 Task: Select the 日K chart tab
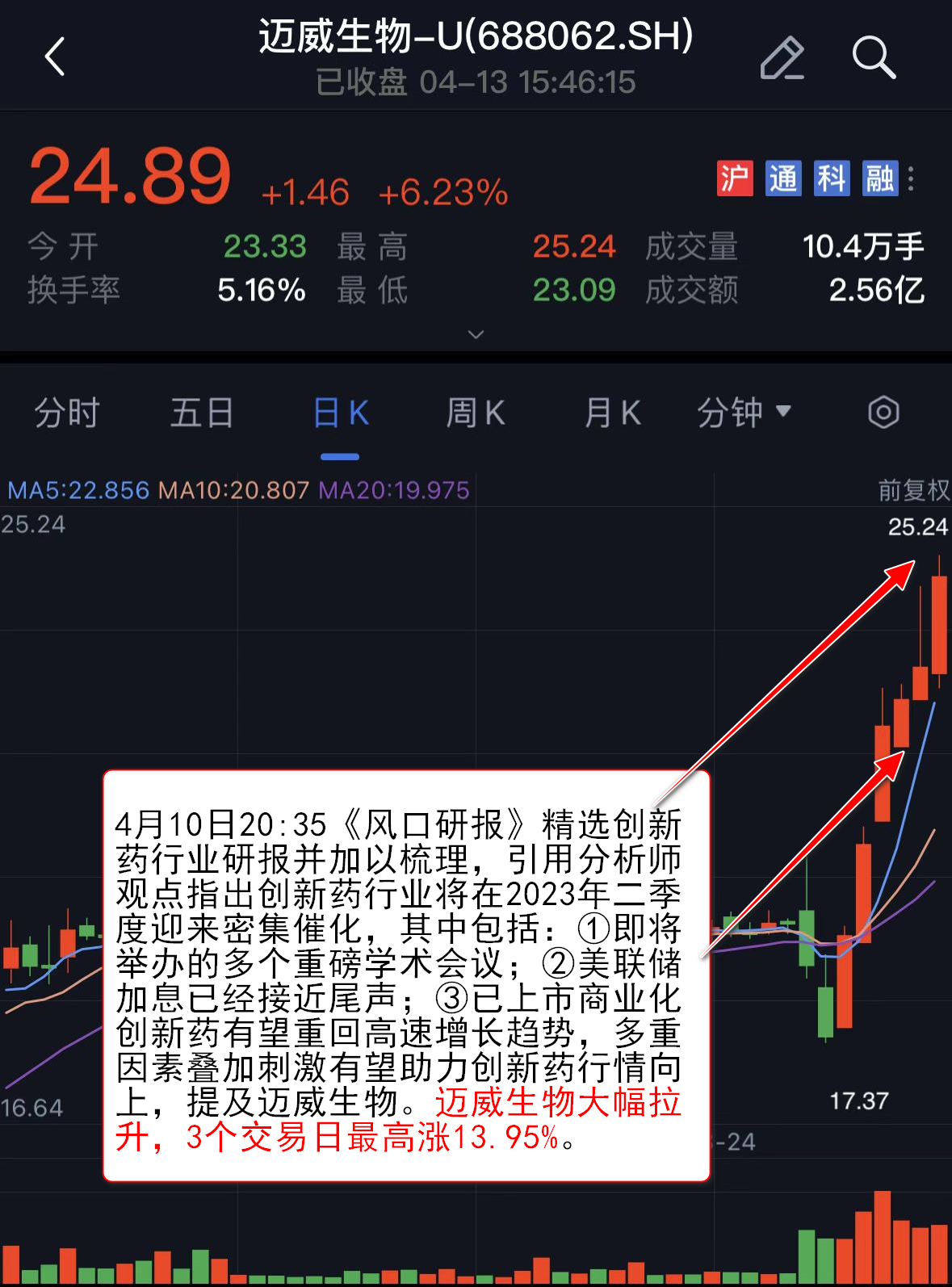[340, 413]
